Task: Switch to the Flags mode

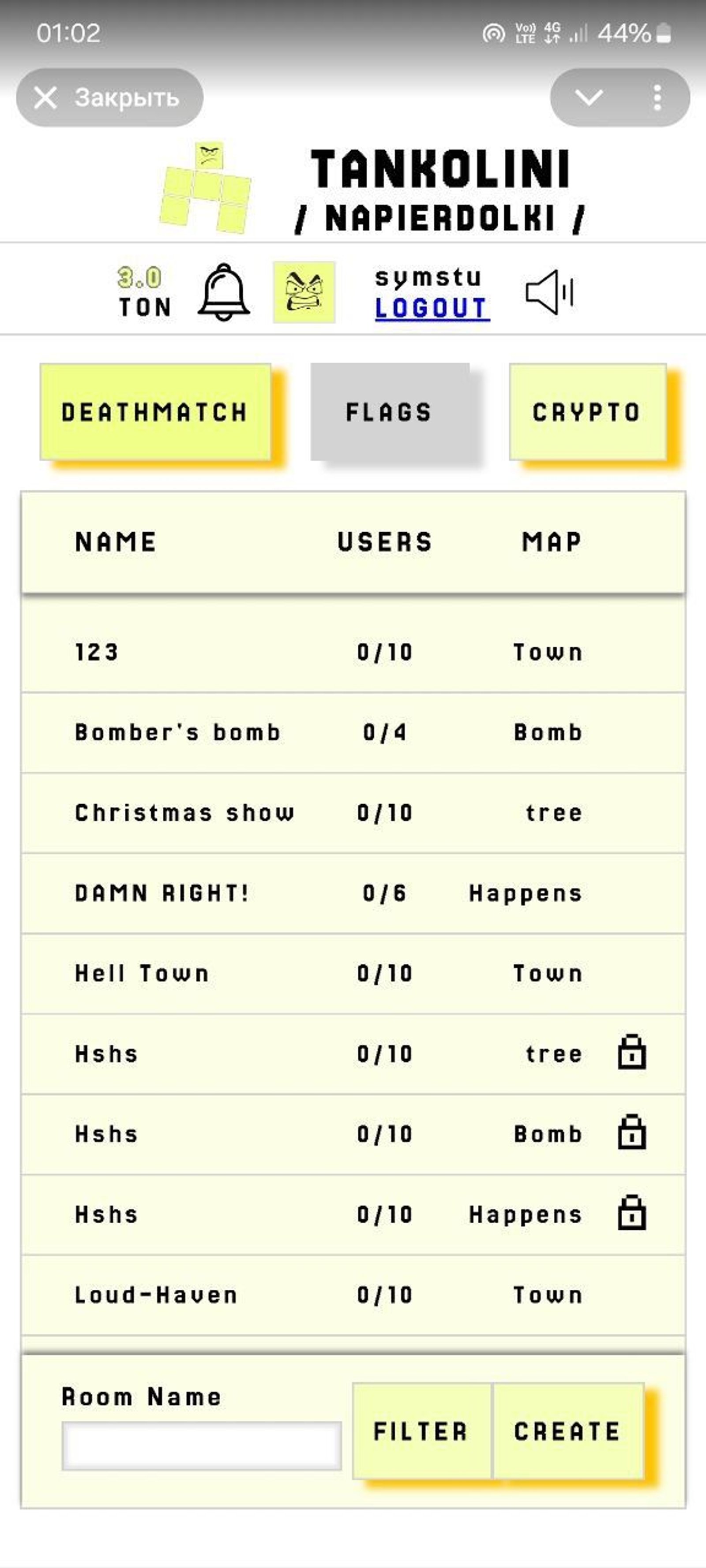Action: point(389,412)
